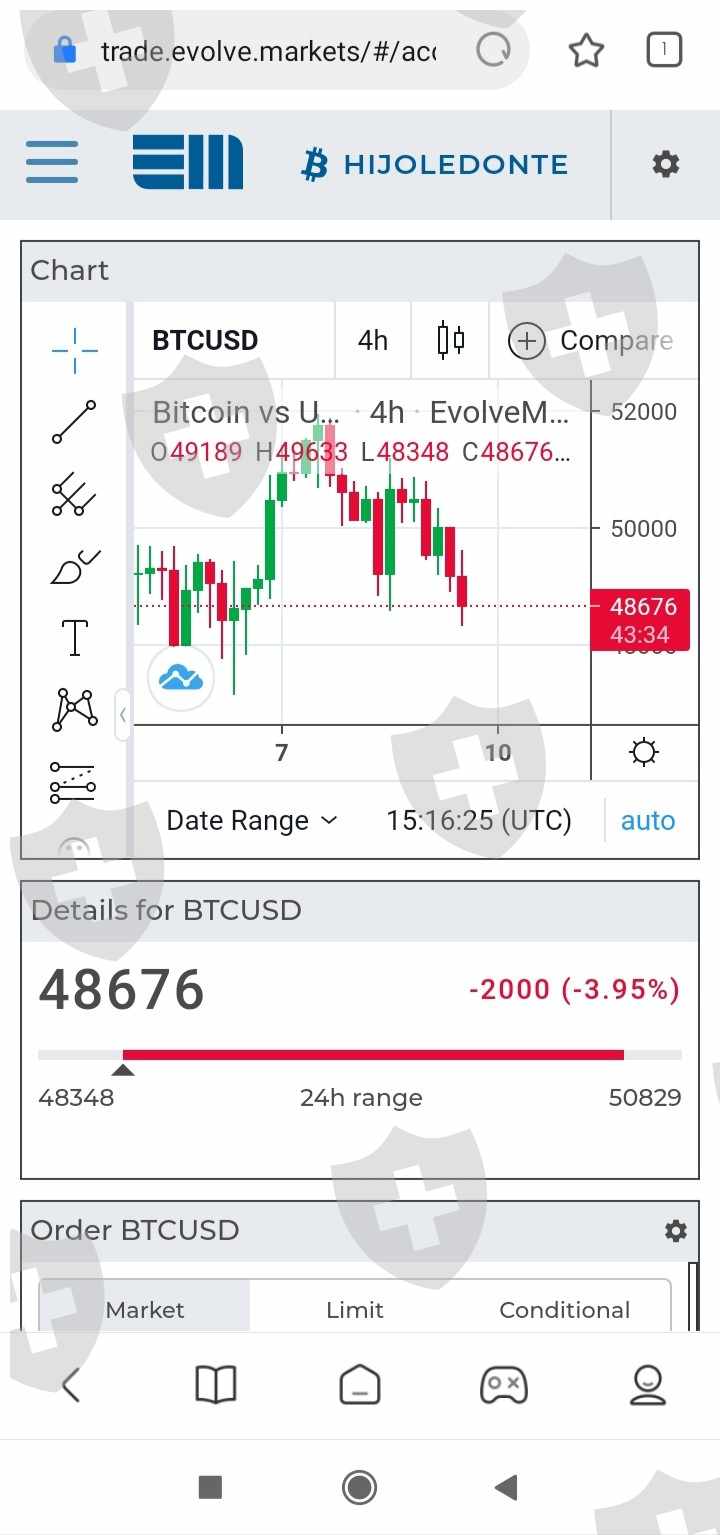Screen dimensions: 720x1535
Task: Select the crosshair cursor tool
Action: 75,349
